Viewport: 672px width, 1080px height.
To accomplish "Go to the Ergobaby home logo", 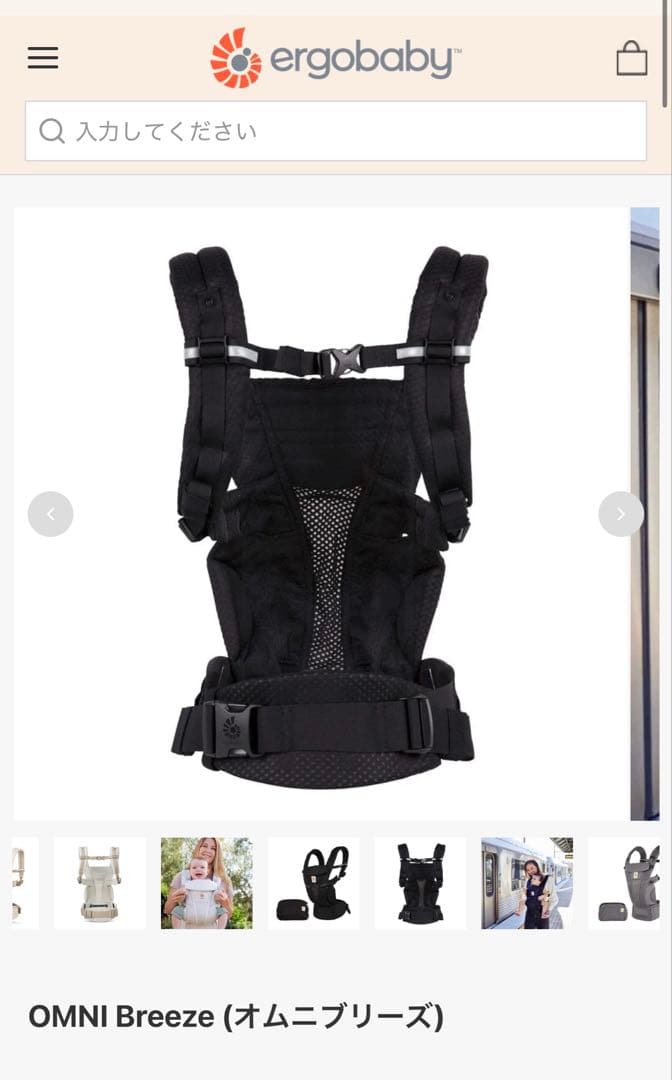I will point(336,58).
